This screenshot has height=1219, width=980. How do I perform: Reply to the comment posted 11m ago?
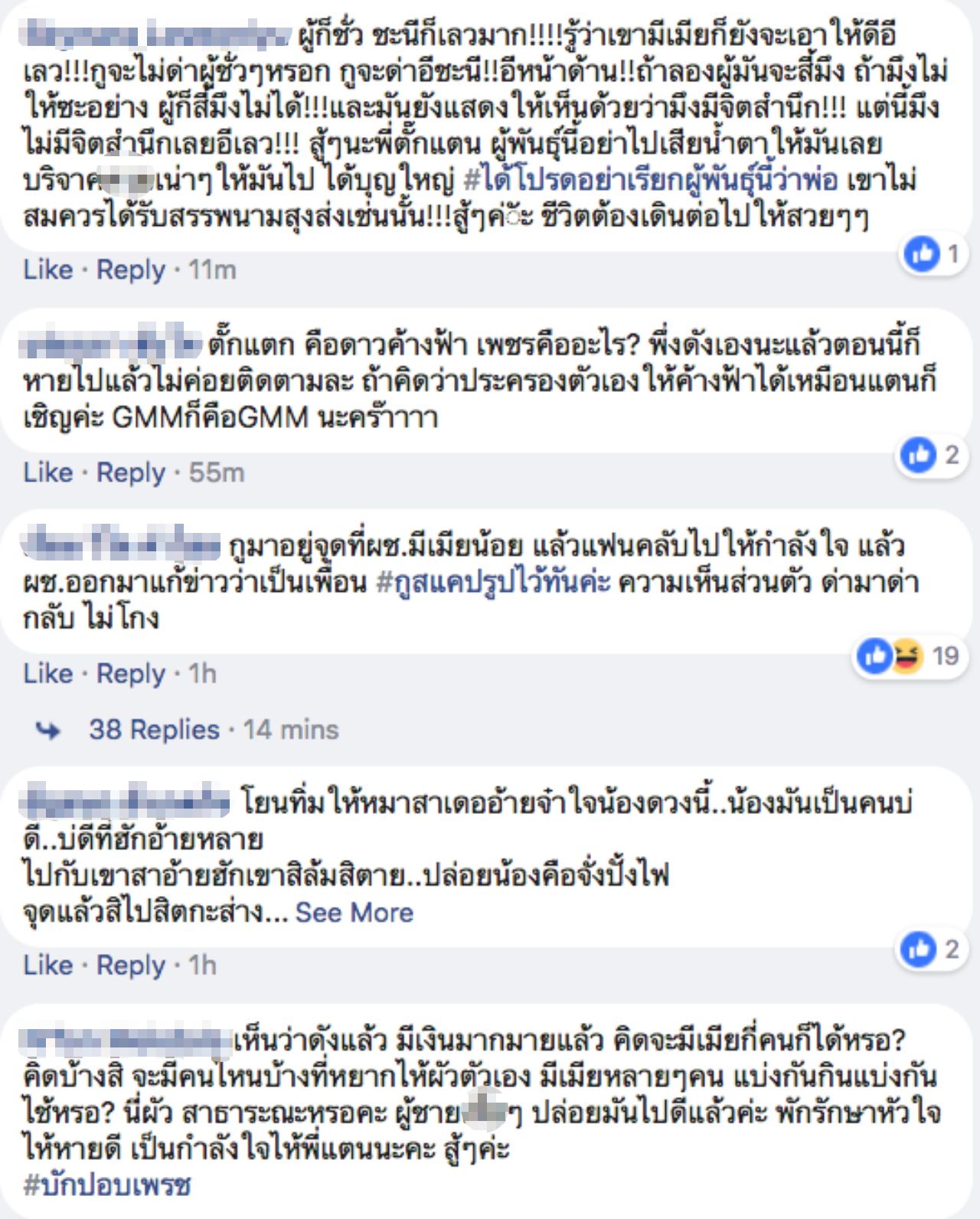pyautogui.click(x=130, y=270)
